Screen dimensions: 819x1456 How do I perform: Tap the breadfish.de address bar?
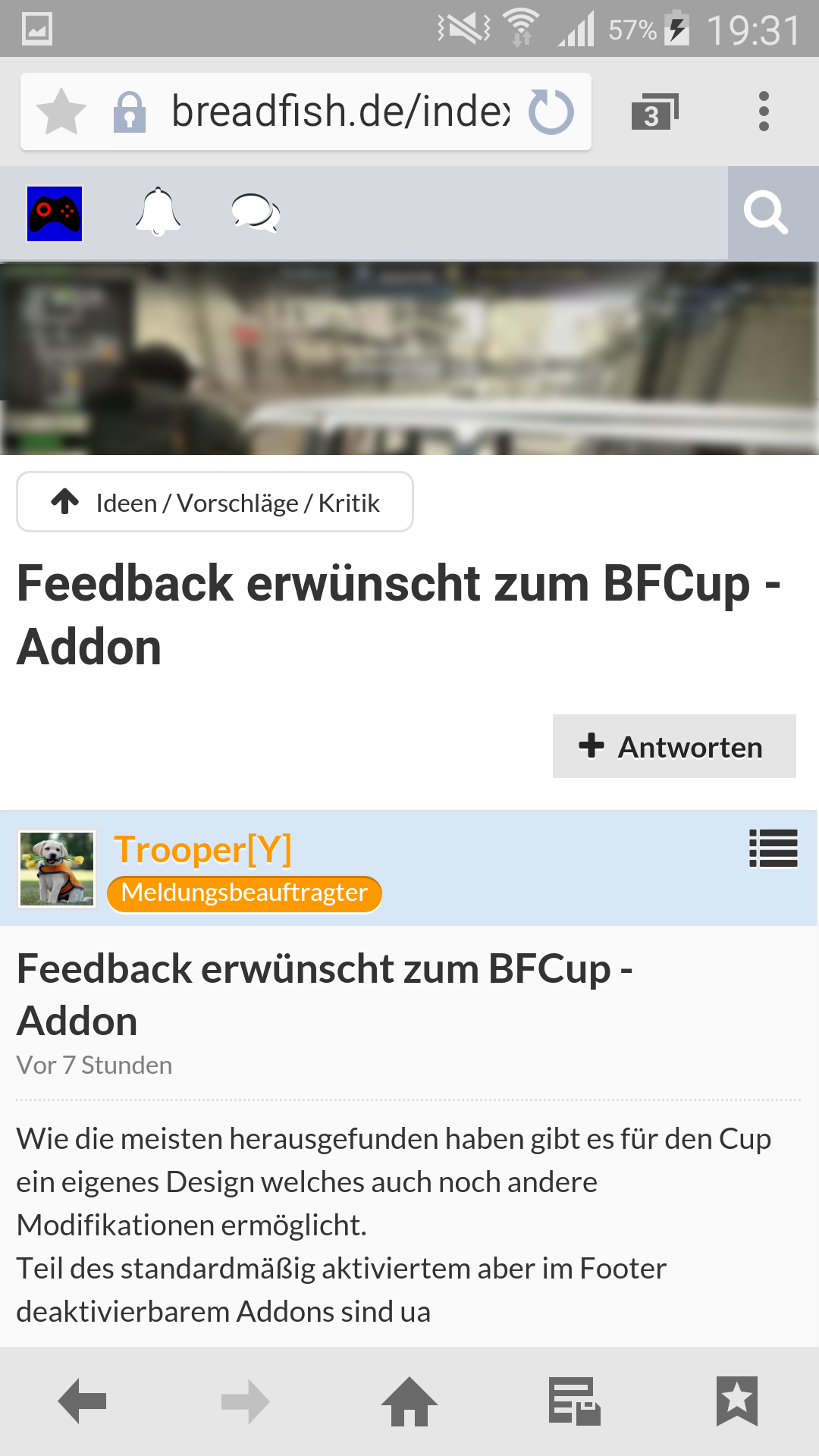(340, 111)
